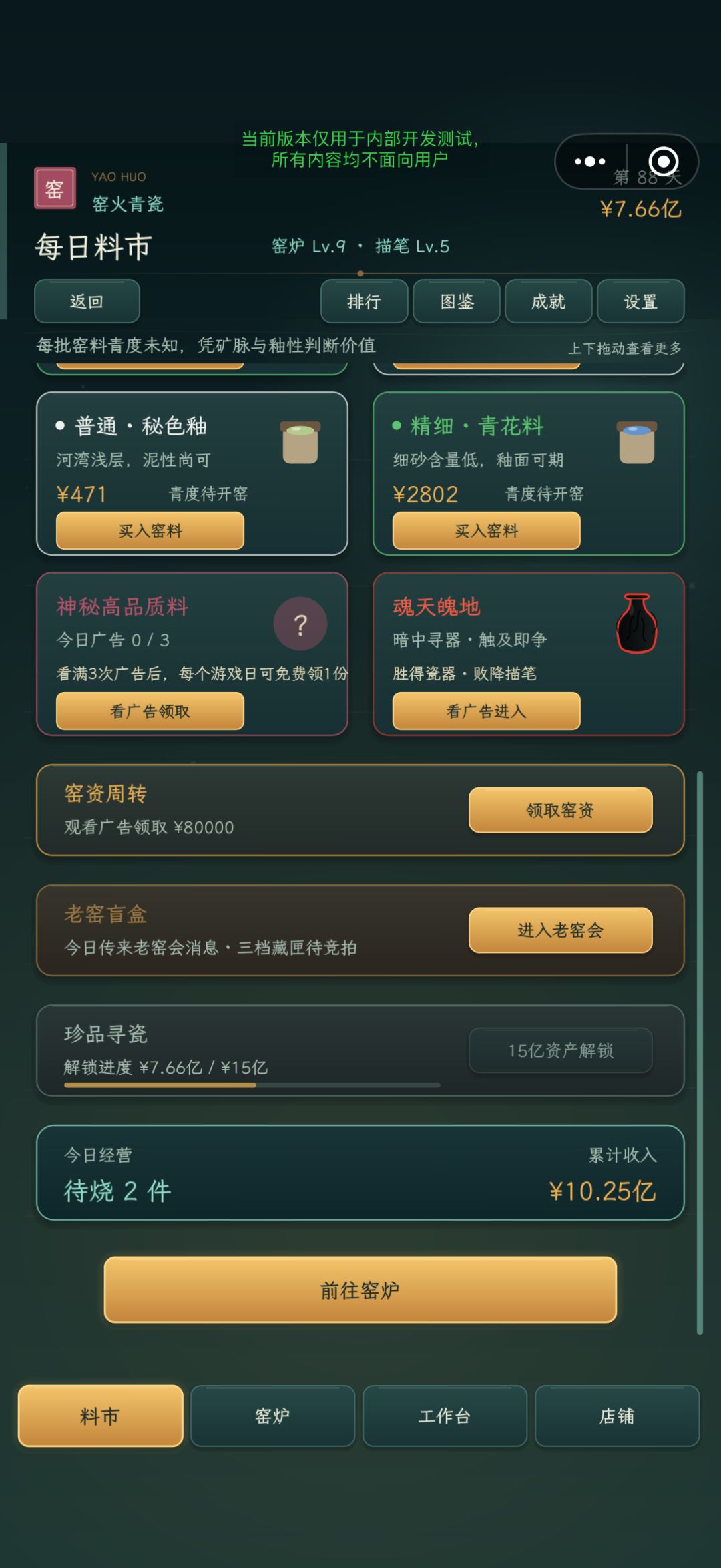Tap 进入老窑会 button

(561, 930)
